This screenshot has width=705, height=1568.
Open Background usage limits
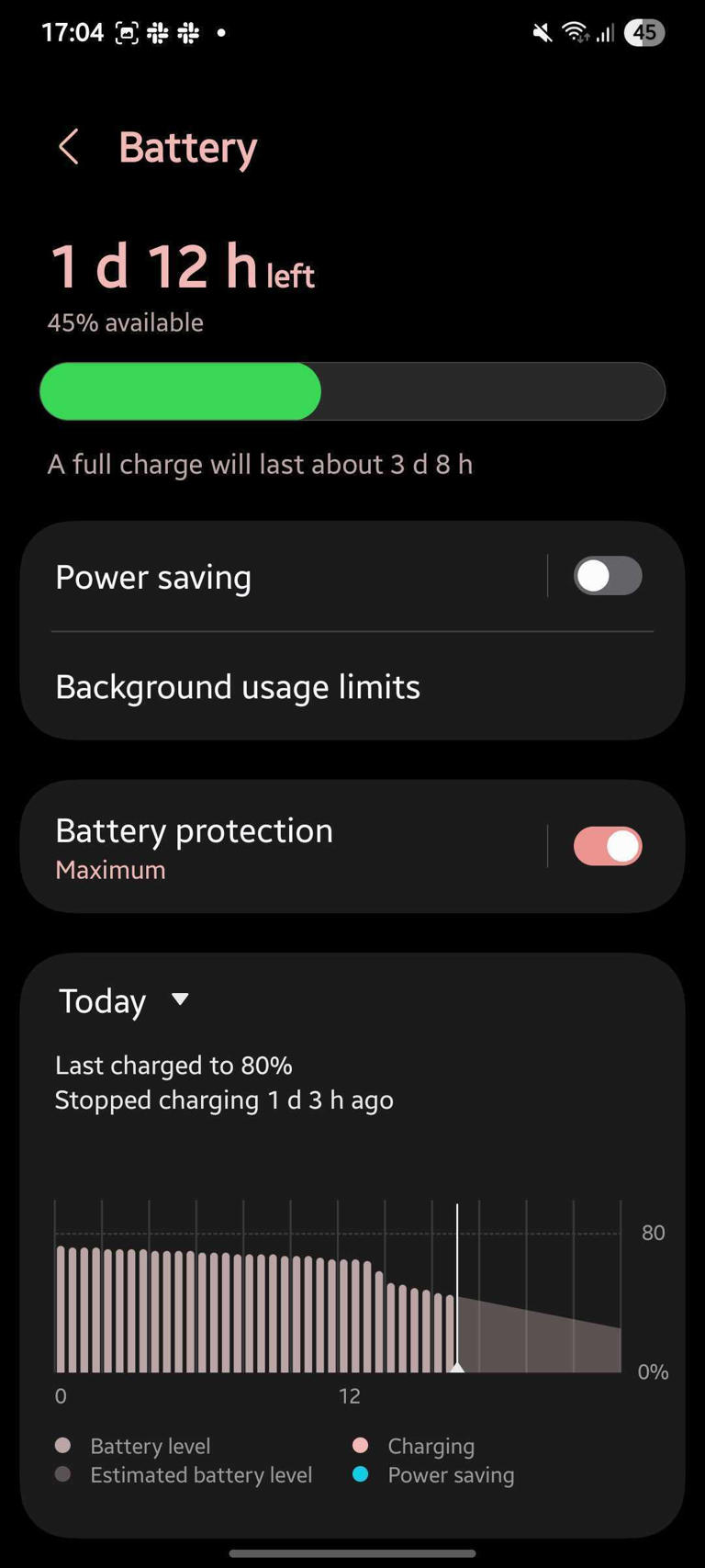[237, 686]
